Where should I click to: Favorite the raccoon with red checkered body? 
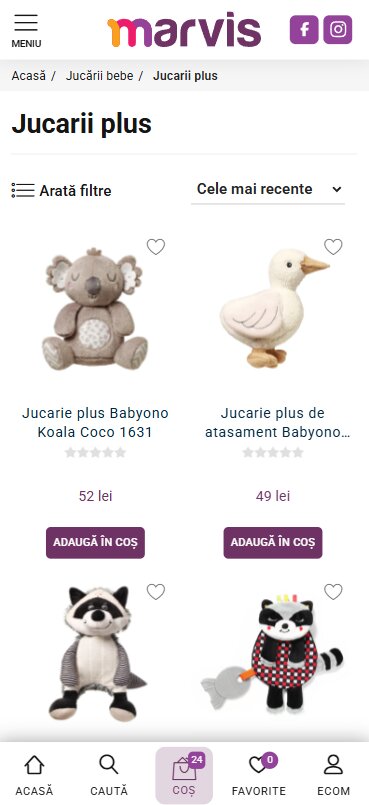click(333, 592)
